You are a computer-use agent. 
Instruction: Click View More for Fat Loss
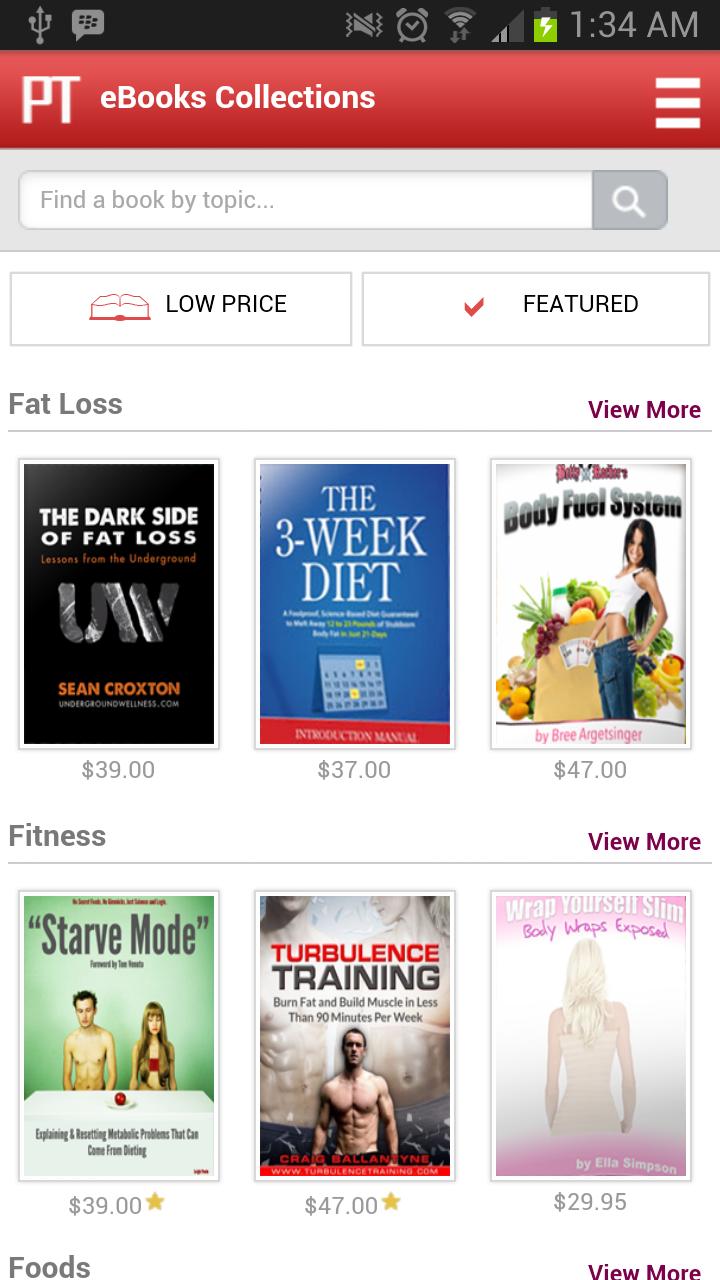645,409
